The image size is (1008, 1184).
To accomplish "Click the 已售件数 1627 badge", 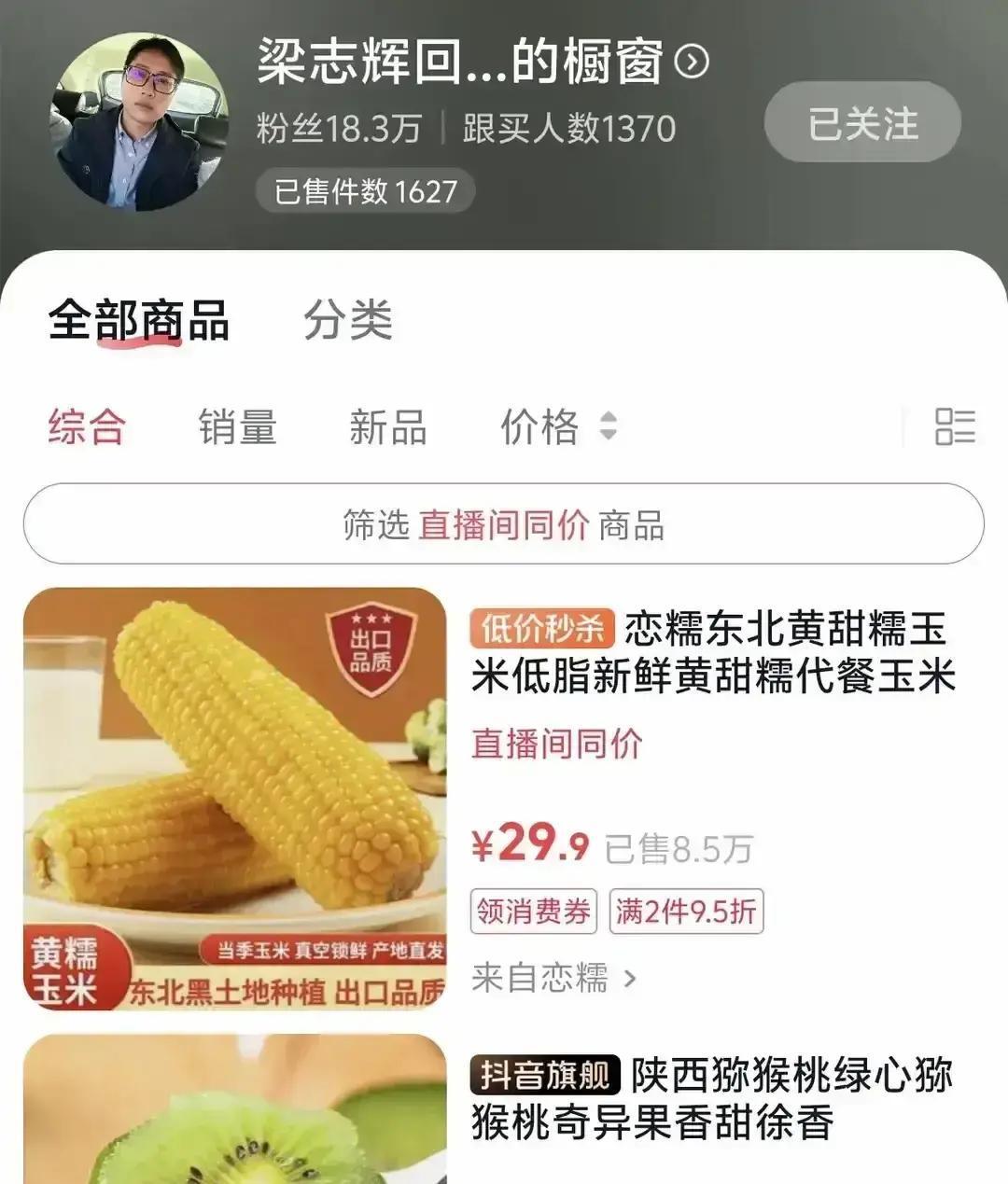I will click(x=363, y=190).
